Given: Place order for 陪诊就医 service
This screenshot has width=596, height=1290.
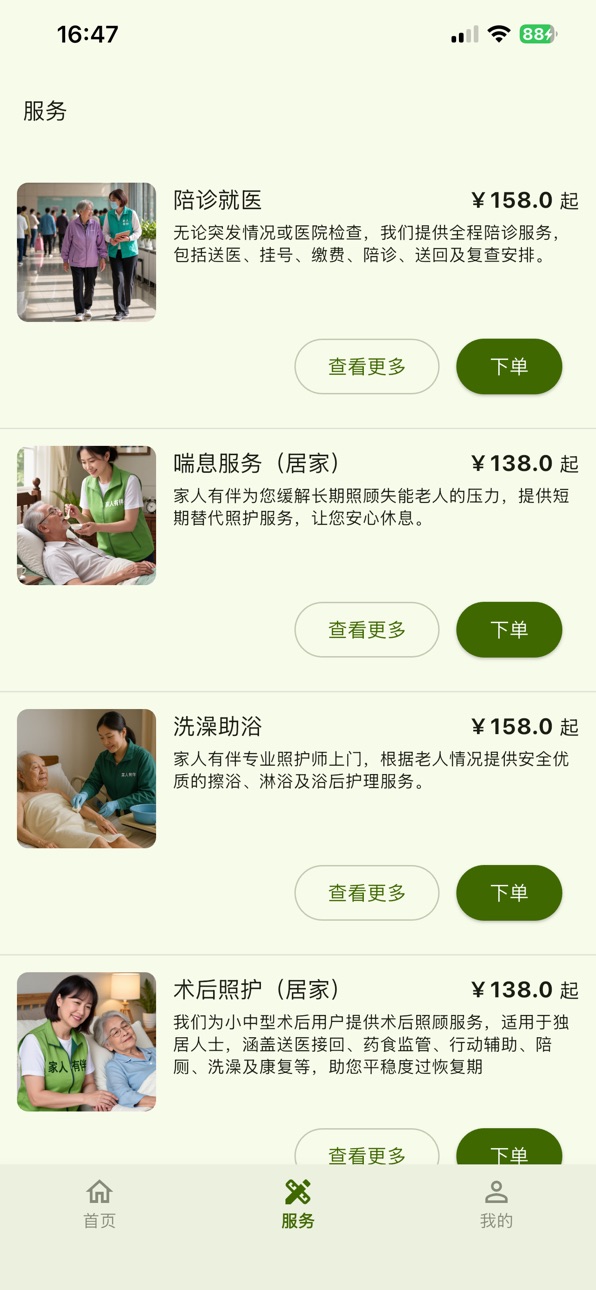Looking at the screenshot, I should [509, 366].
